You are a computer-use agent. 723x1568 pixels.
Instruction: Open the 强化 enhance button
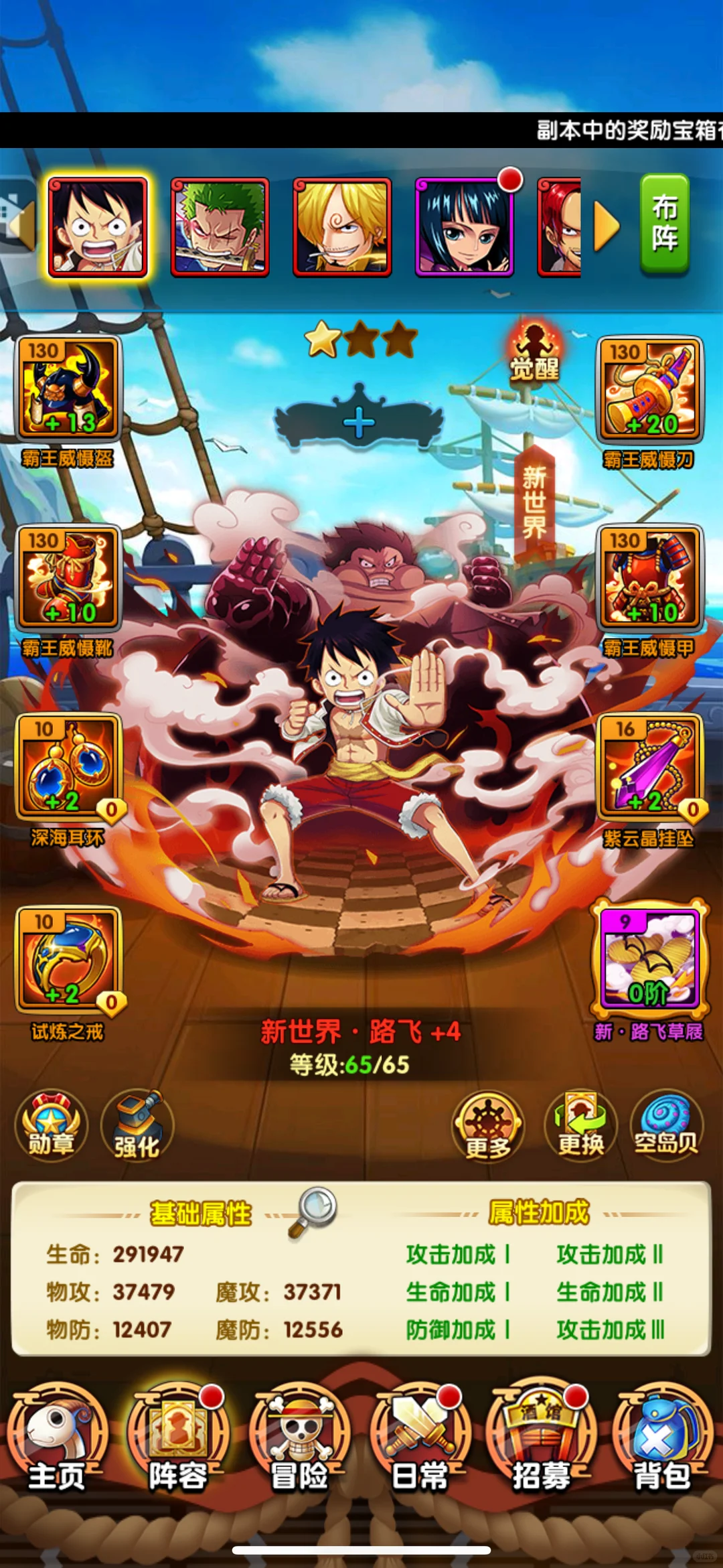pos(137,1127)
